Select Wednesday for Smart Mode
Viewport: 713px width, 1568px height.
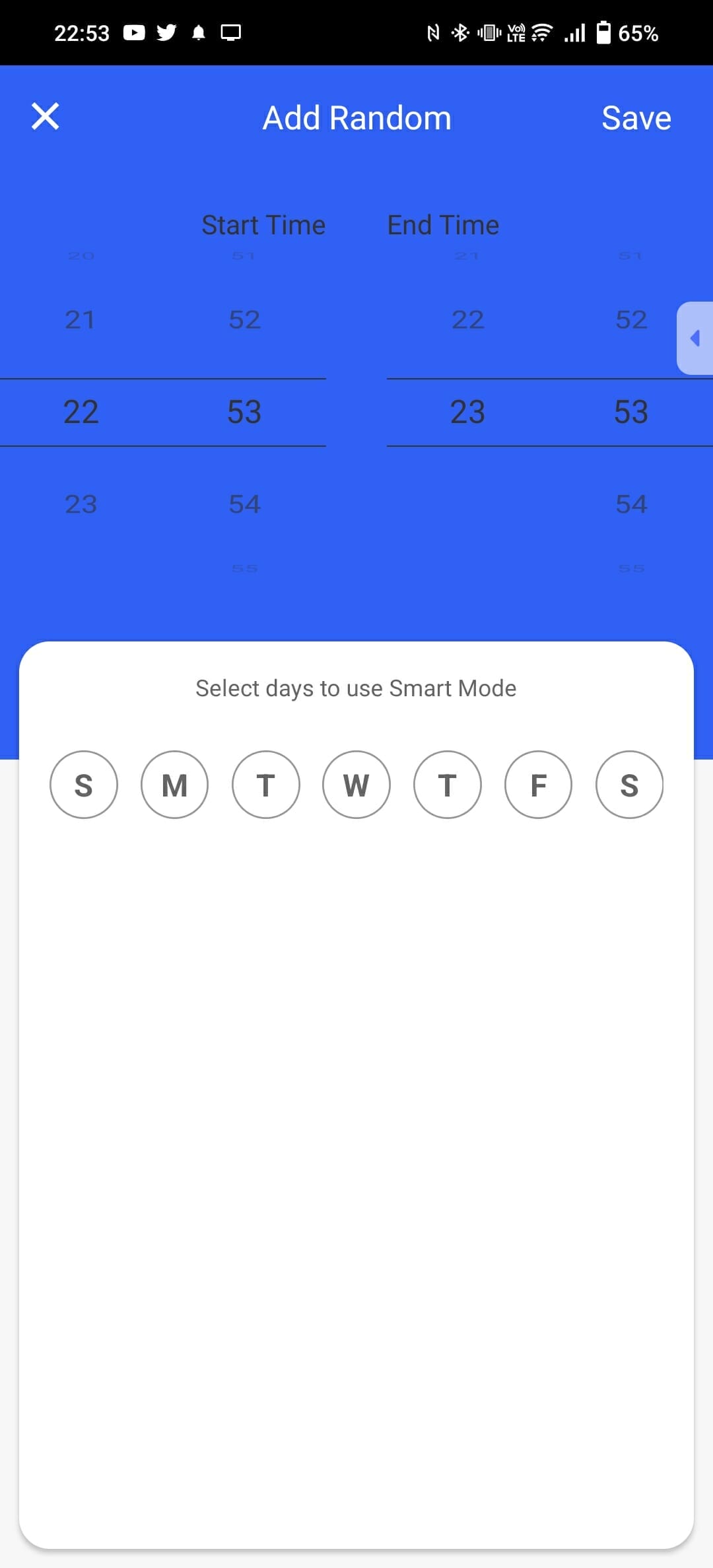tap(356, 785)
